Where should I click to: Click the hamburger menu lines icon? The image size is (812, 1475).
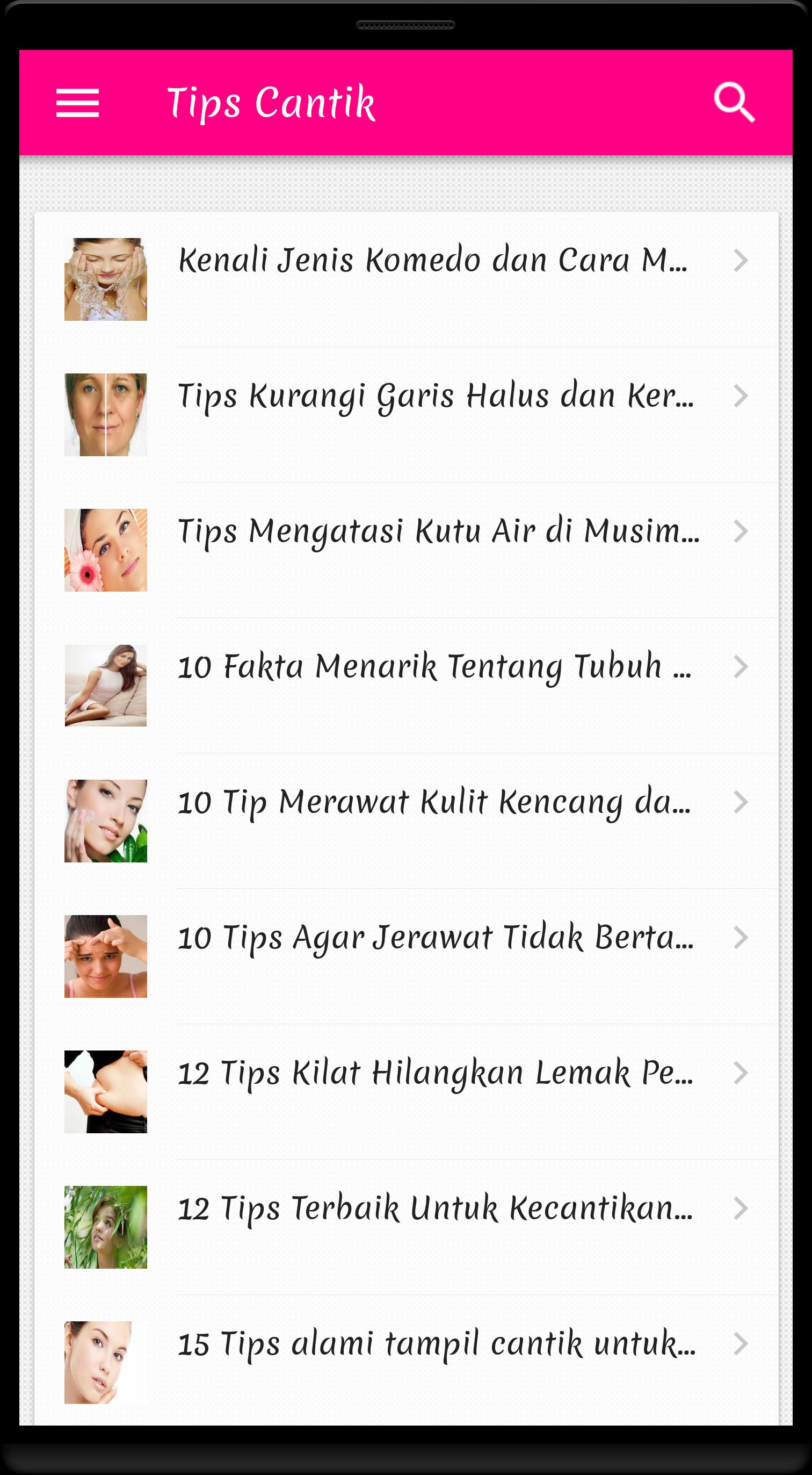pyautogui.click(x=78, y=103)
